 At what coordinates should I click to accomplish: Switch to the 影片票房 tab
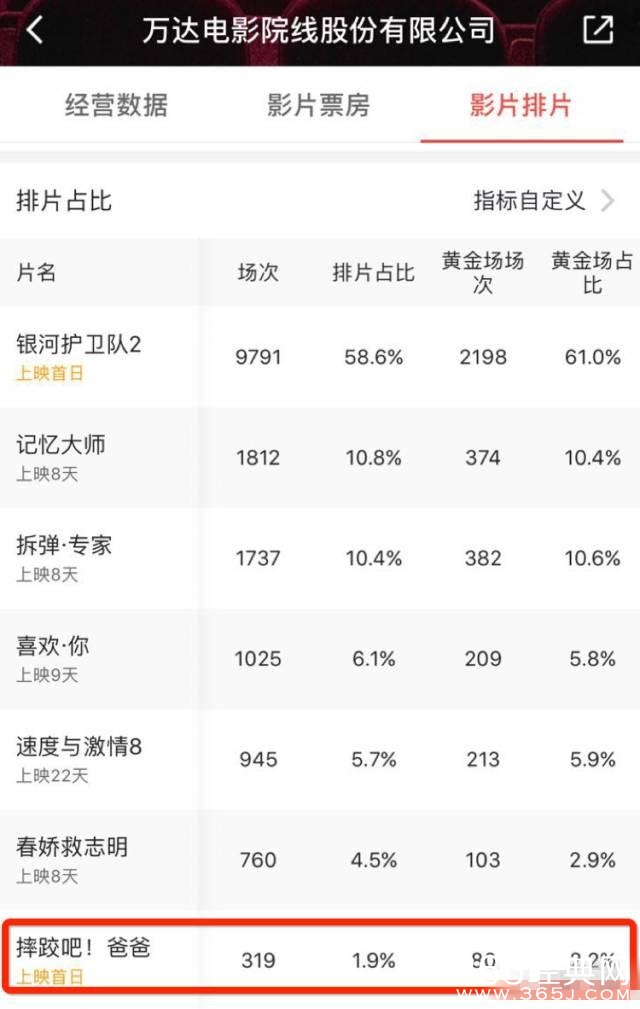319,106
